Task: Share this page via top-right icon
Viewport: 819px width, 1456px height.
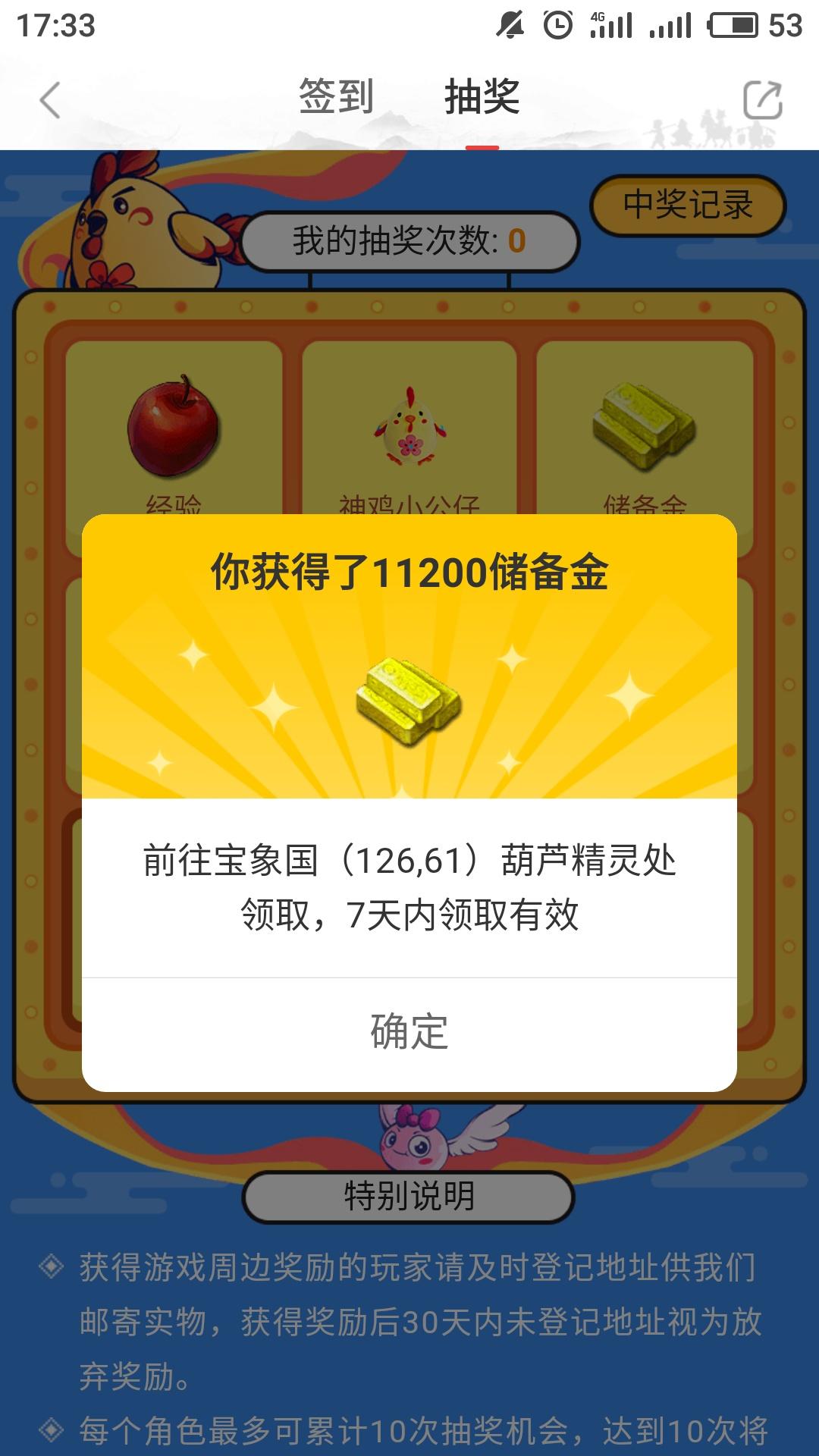Action: [762, 100]
